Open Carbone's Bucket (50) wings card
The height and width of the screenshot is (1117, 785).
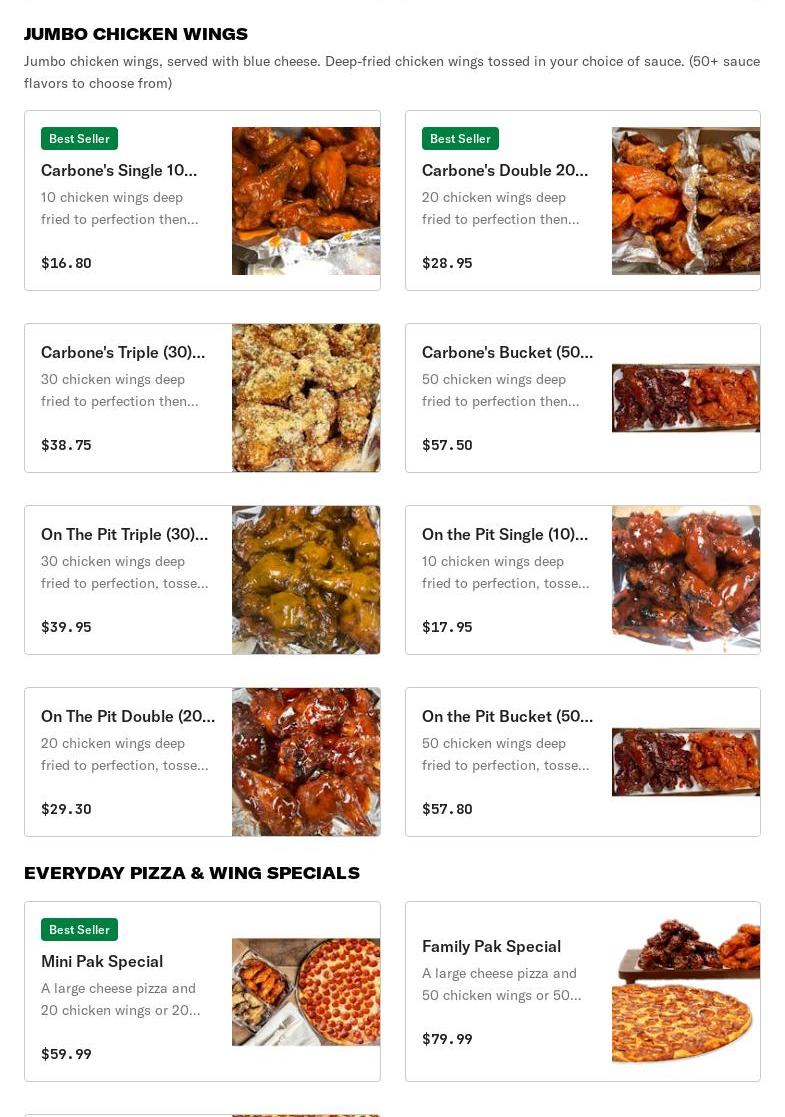coord(582,397)
